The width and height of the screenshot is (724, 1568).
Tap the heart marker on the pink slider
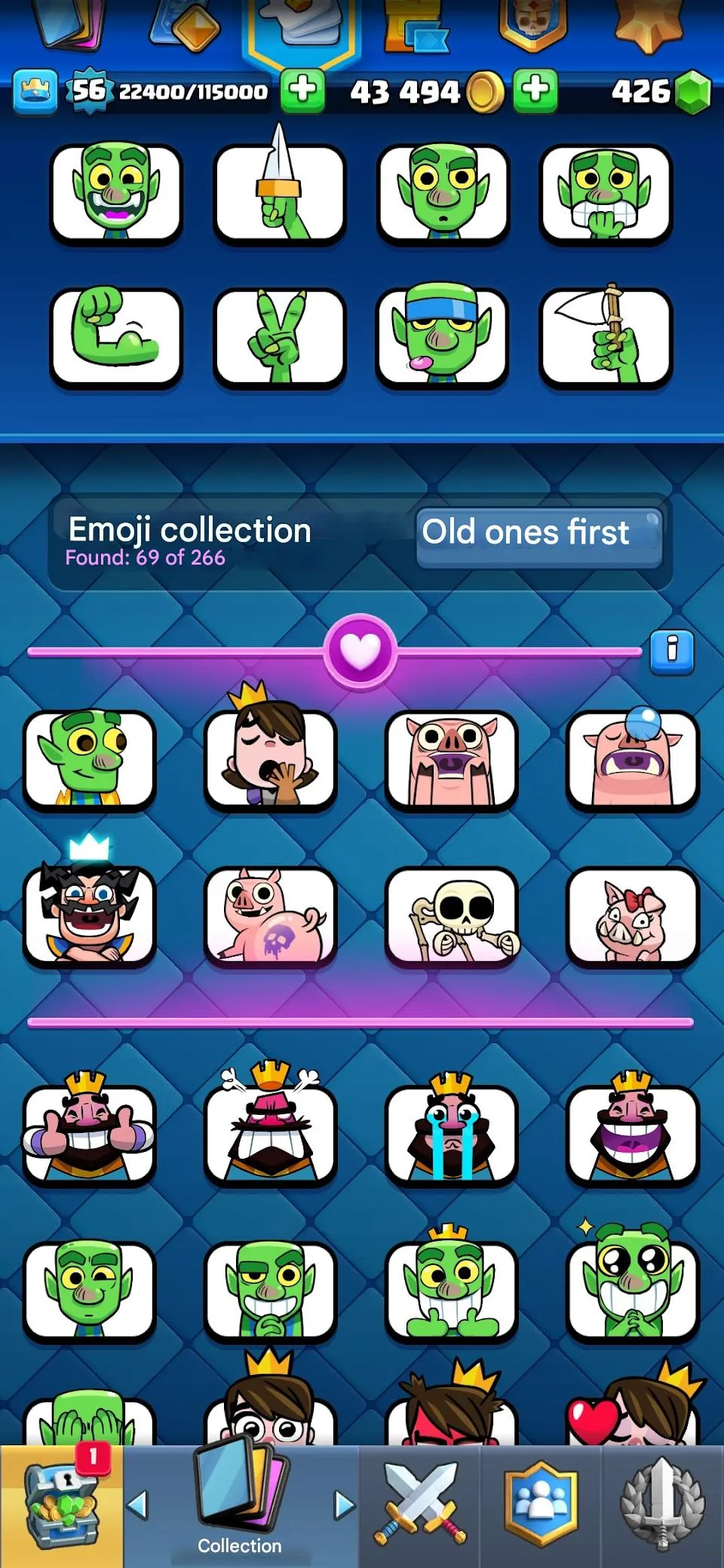[x=360, y=650]
